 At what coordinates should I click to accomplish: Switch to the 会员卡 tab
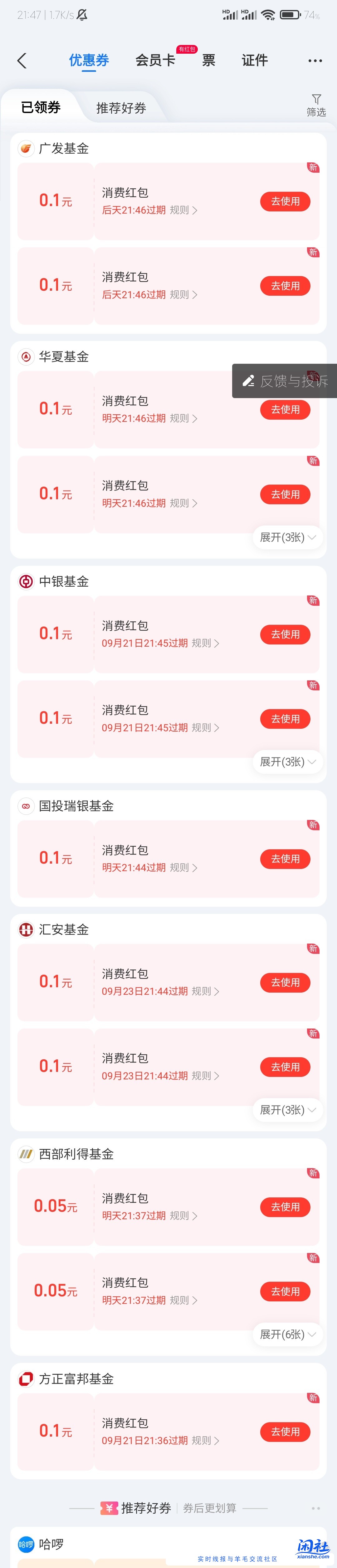(x=155, y=60)
